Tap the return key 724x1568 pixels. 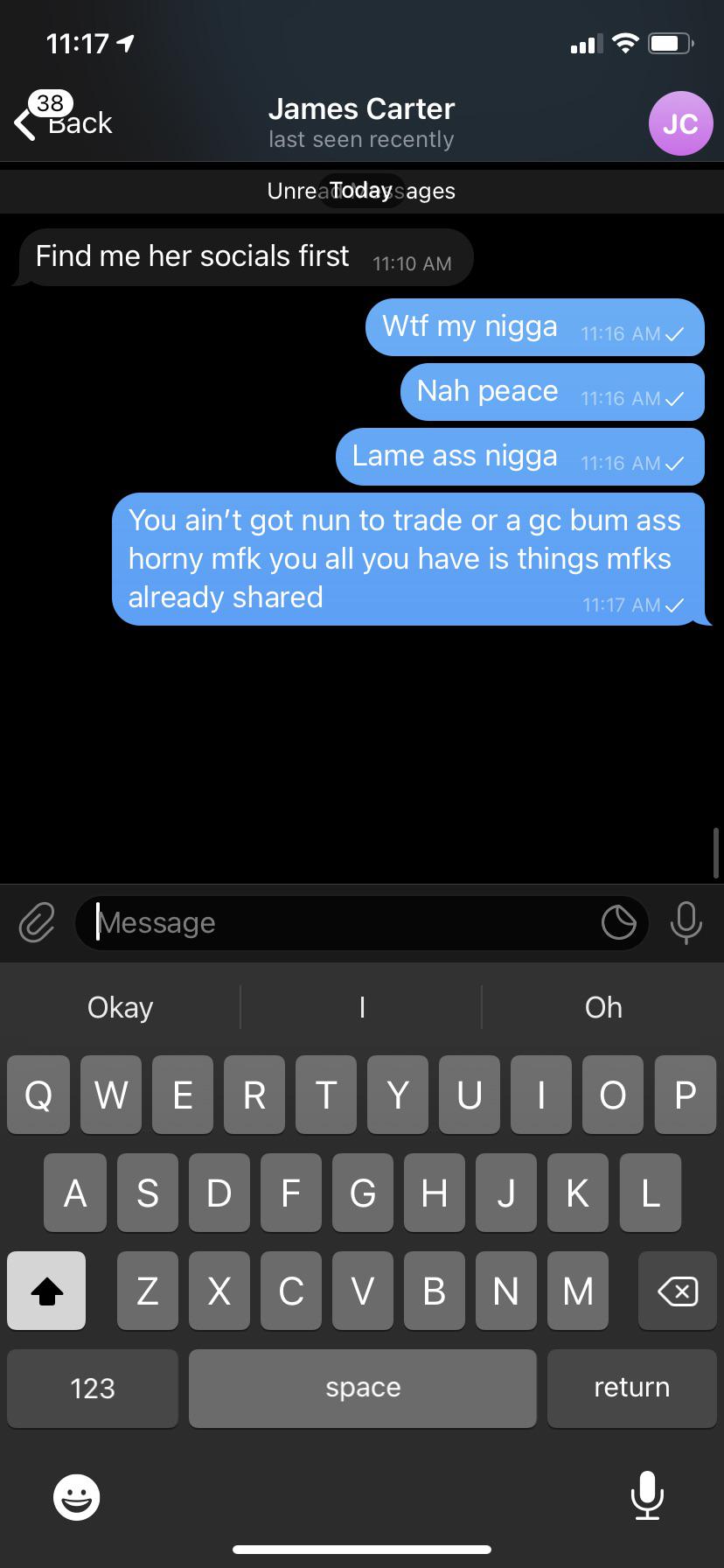pos(631,1388)
